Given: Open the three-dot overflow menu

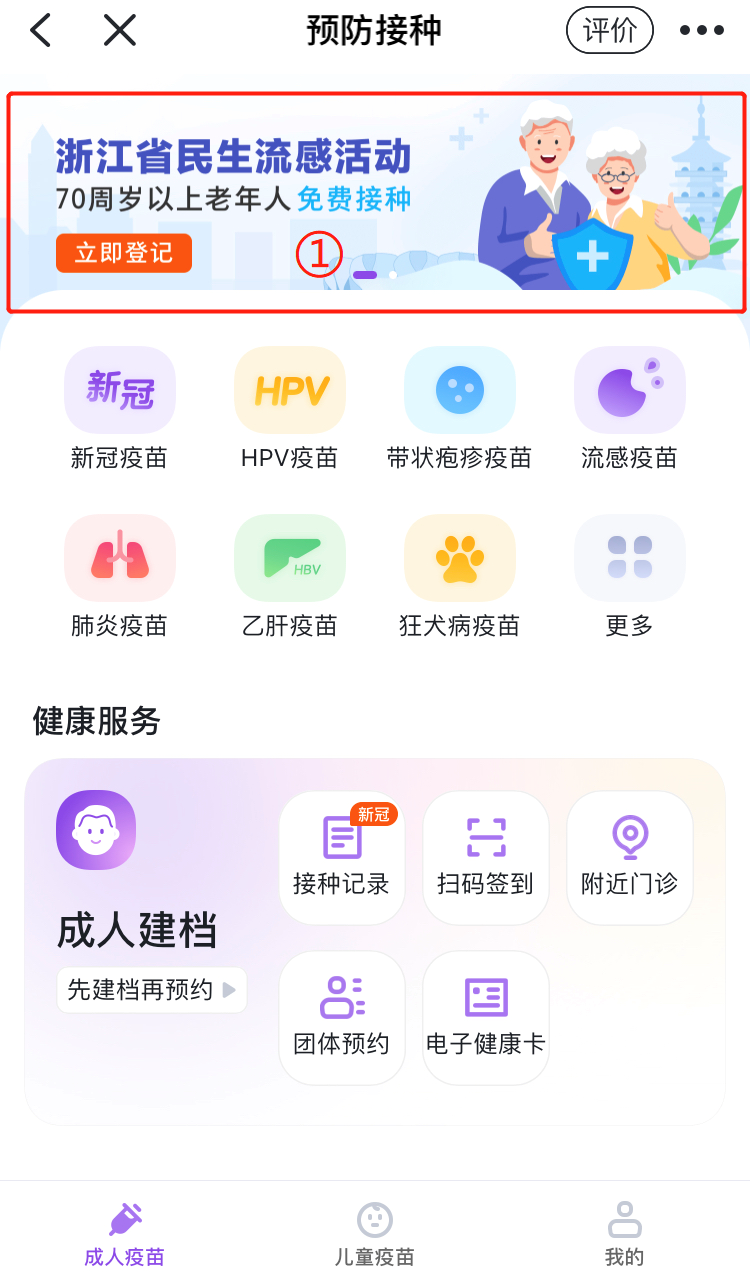Looking at the screenshot, I should point(701,30).
